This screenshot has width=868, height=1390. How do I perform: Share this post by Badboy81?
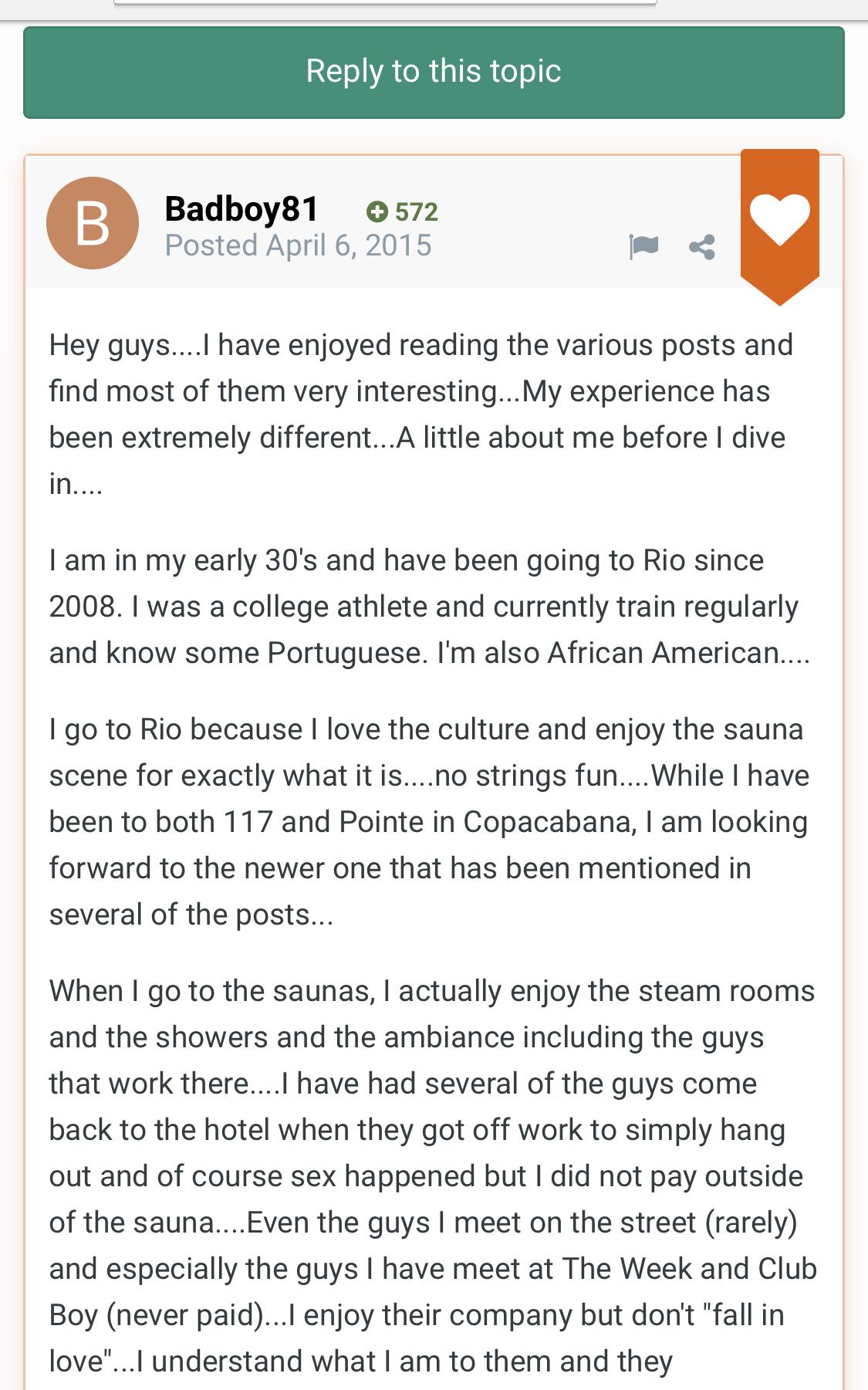tap(701, 247)
